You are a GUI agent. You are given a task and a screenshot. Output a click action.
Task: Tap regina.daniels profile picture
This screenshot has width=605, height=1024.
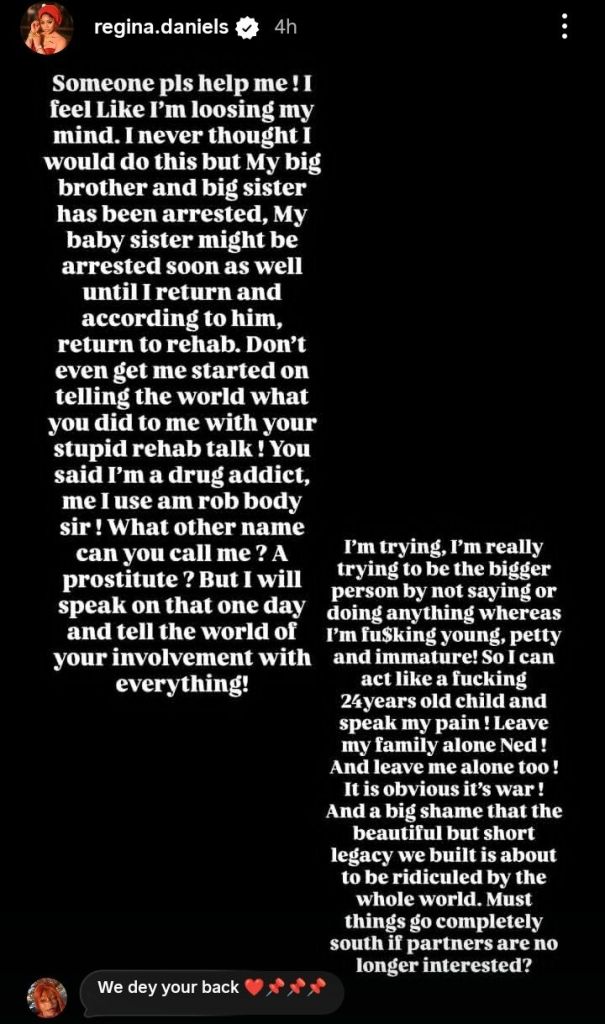(x=47, y=28)
